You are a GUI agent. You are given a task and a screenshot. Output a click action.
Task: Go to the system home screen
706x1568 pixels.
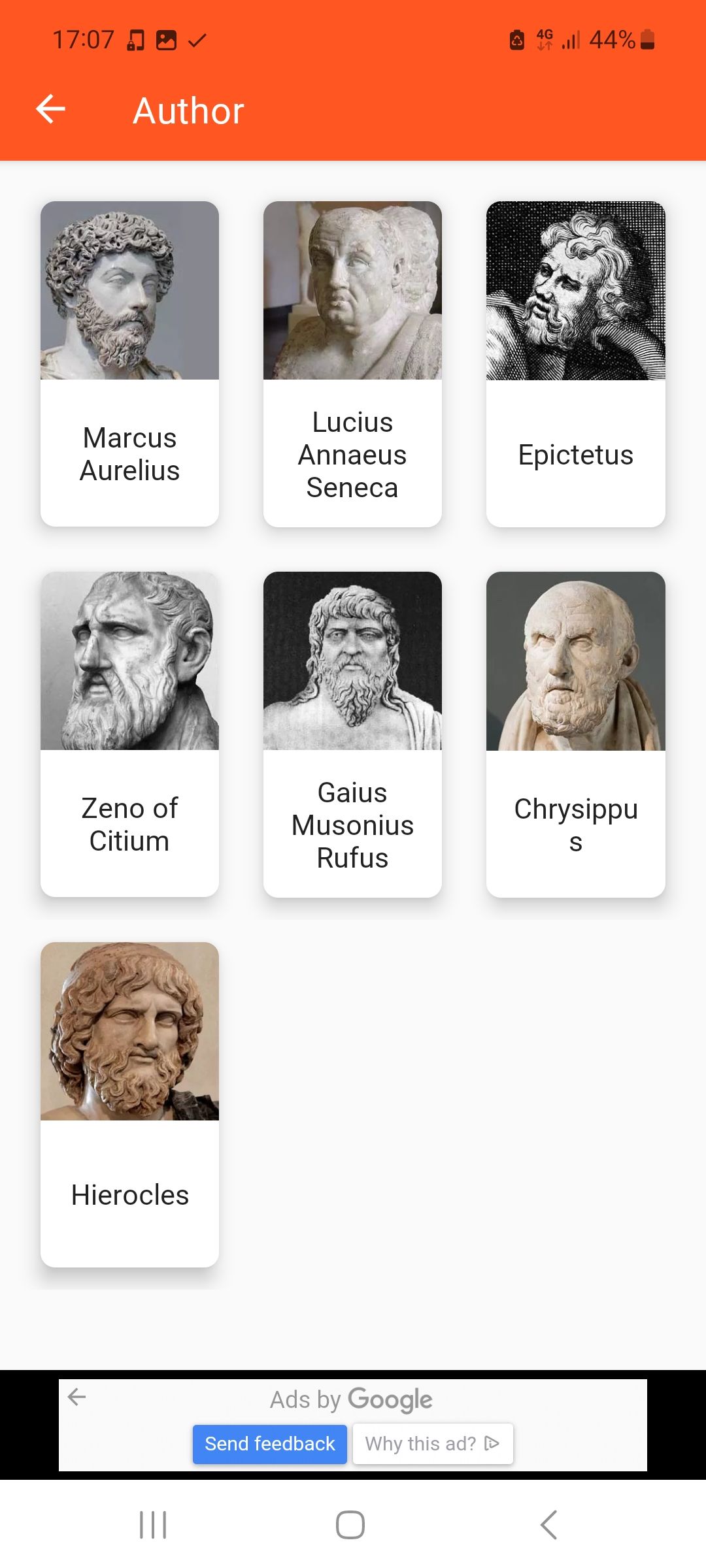(350, 1525)
